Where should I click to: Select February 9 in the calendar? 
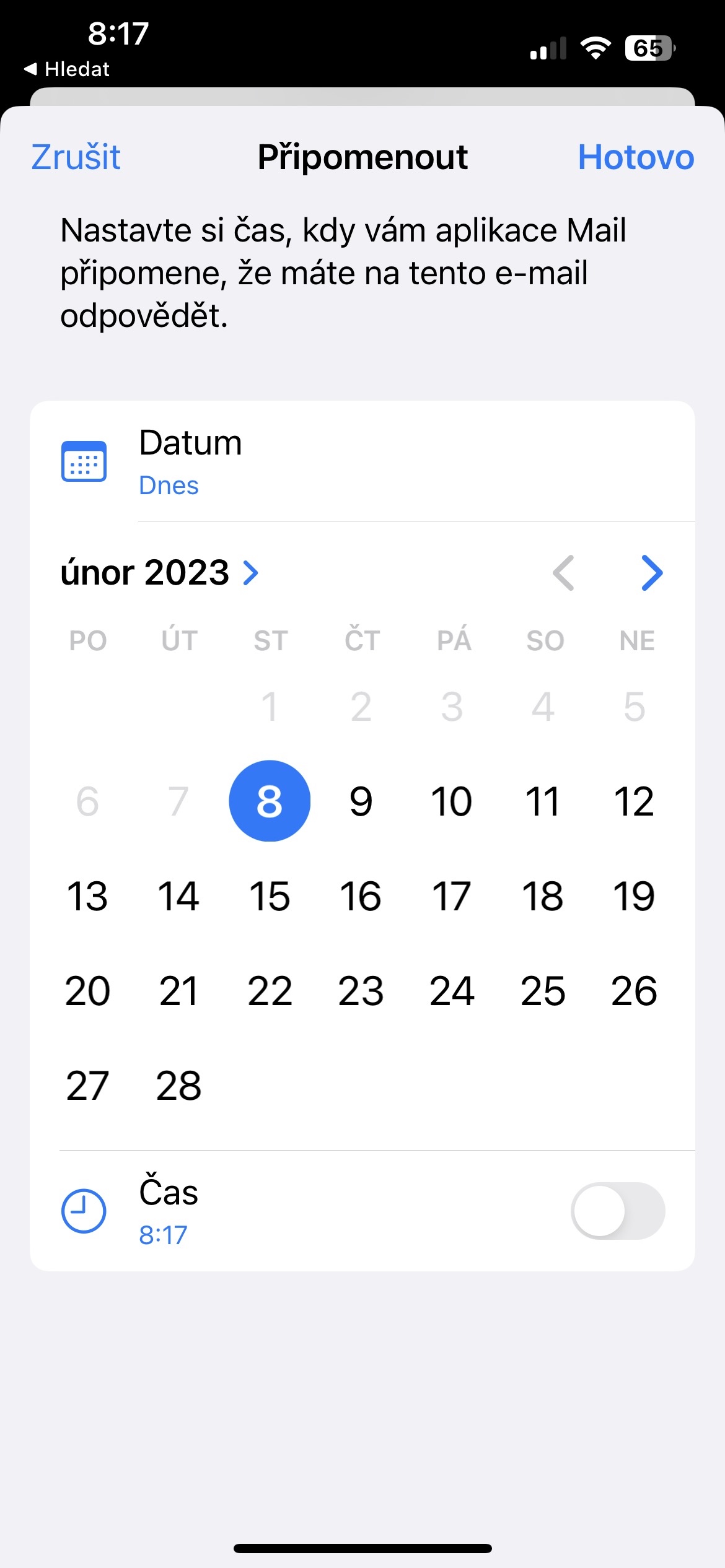tap(361, 801)
